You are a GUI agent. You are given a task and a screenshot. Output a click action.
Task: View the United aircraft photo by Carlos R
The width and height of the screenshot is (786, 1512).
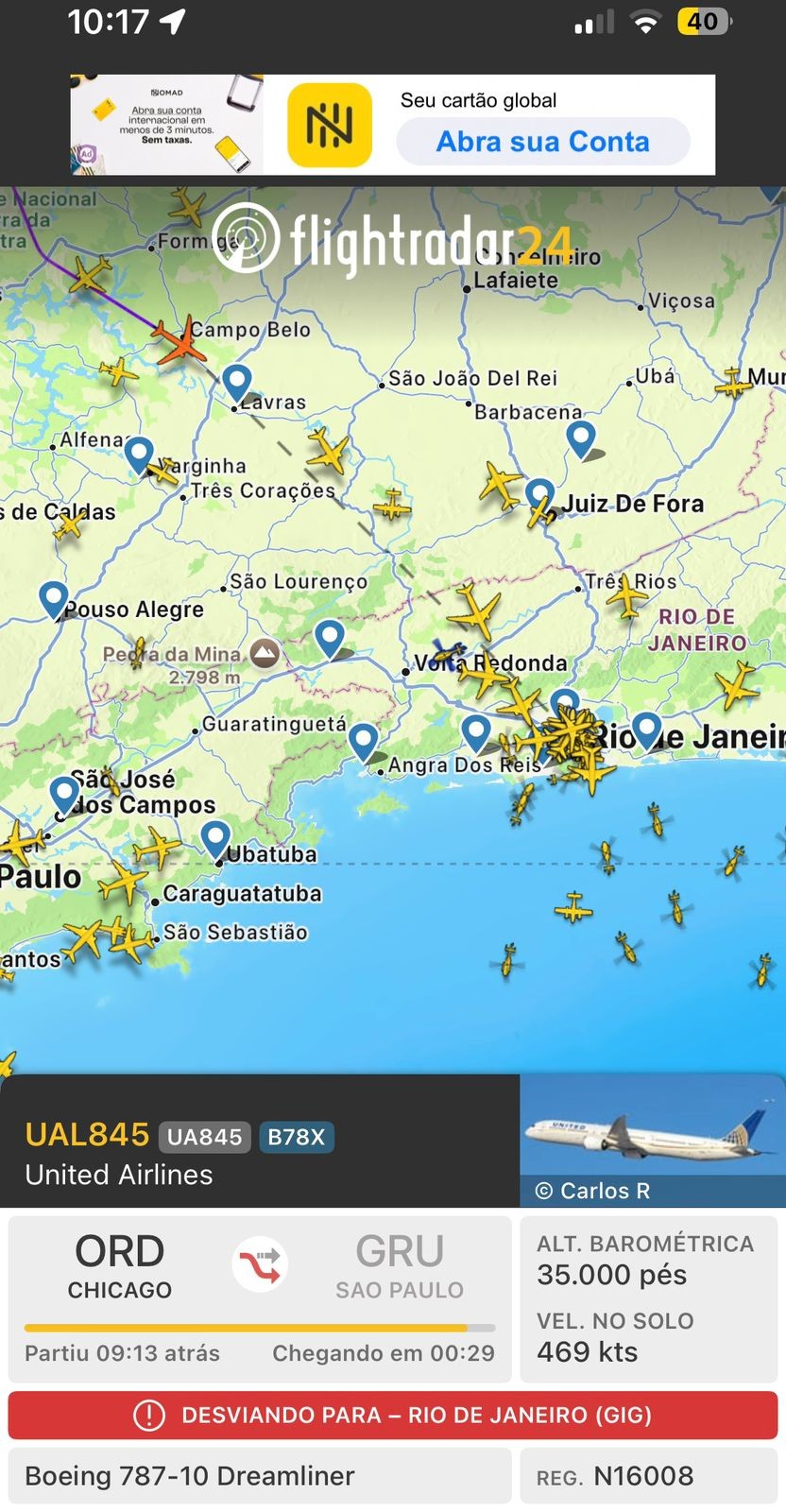652,1140
